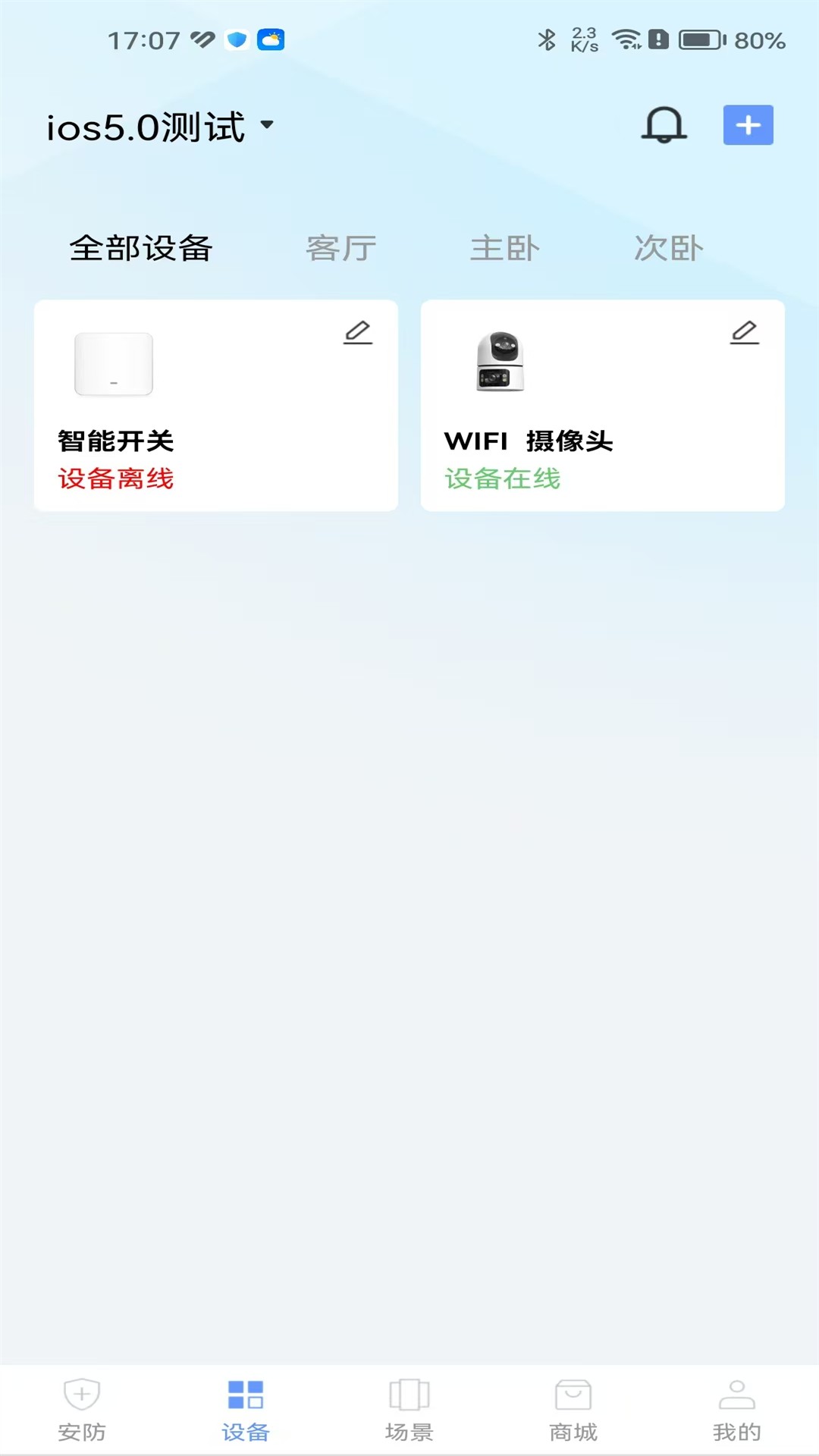Select the 次卧 room tab
819x1456 pixels.
pos(668,248)
